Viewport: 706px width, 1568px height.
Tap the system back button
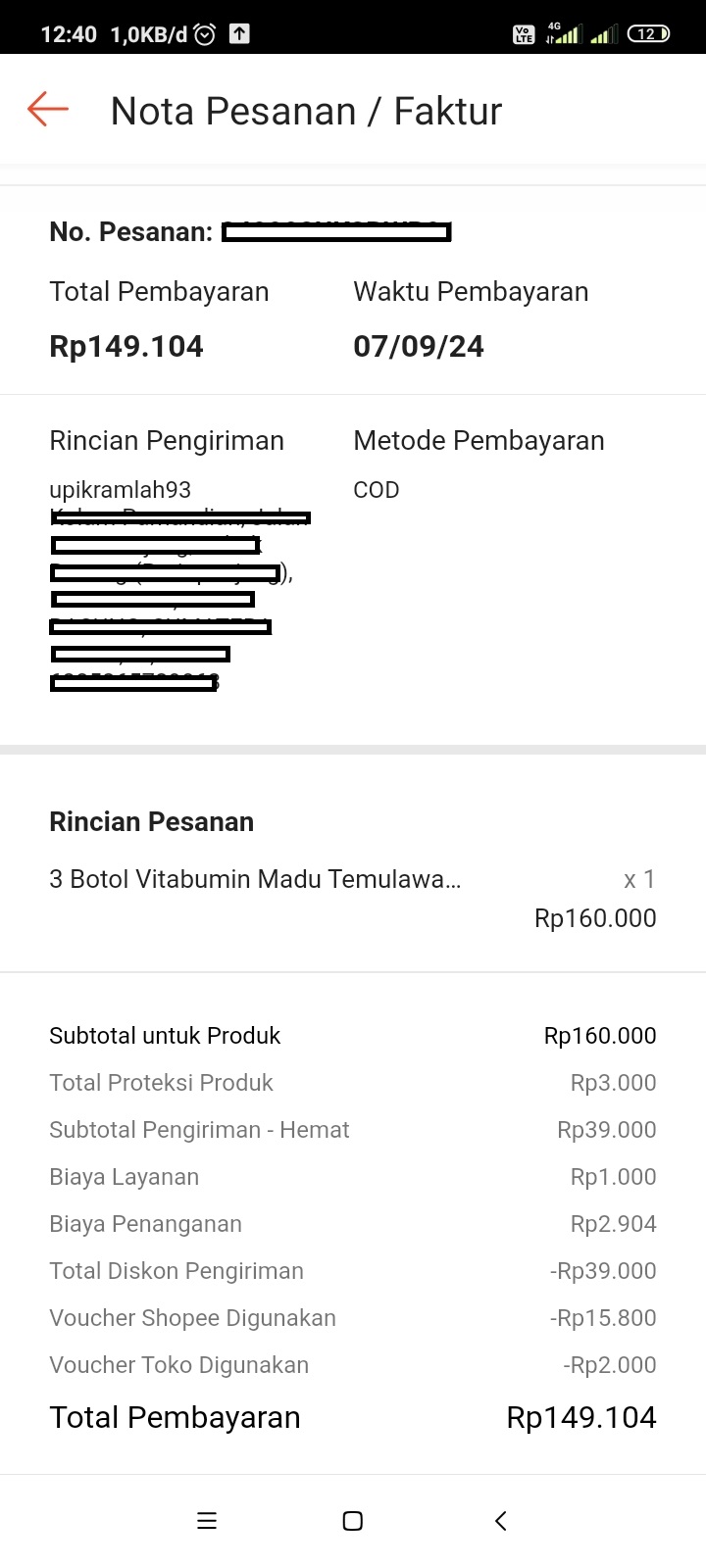tap(500, 1521)
